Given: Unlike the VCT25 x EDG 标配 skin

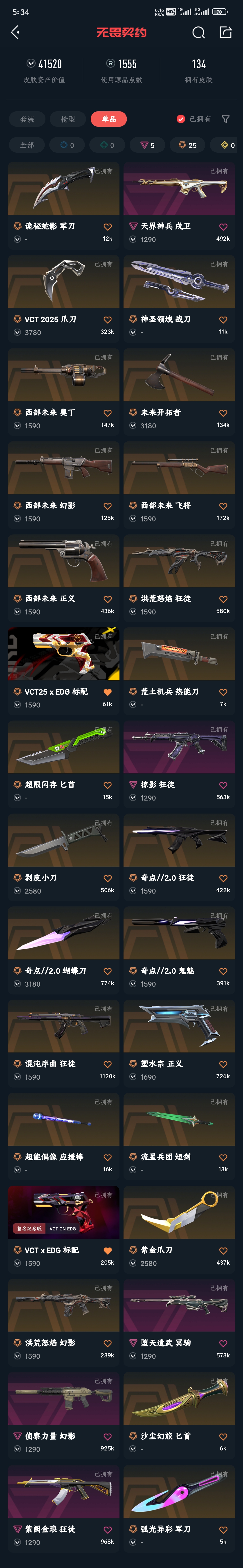Looking at the screenshot, I should tap(107, 692).
